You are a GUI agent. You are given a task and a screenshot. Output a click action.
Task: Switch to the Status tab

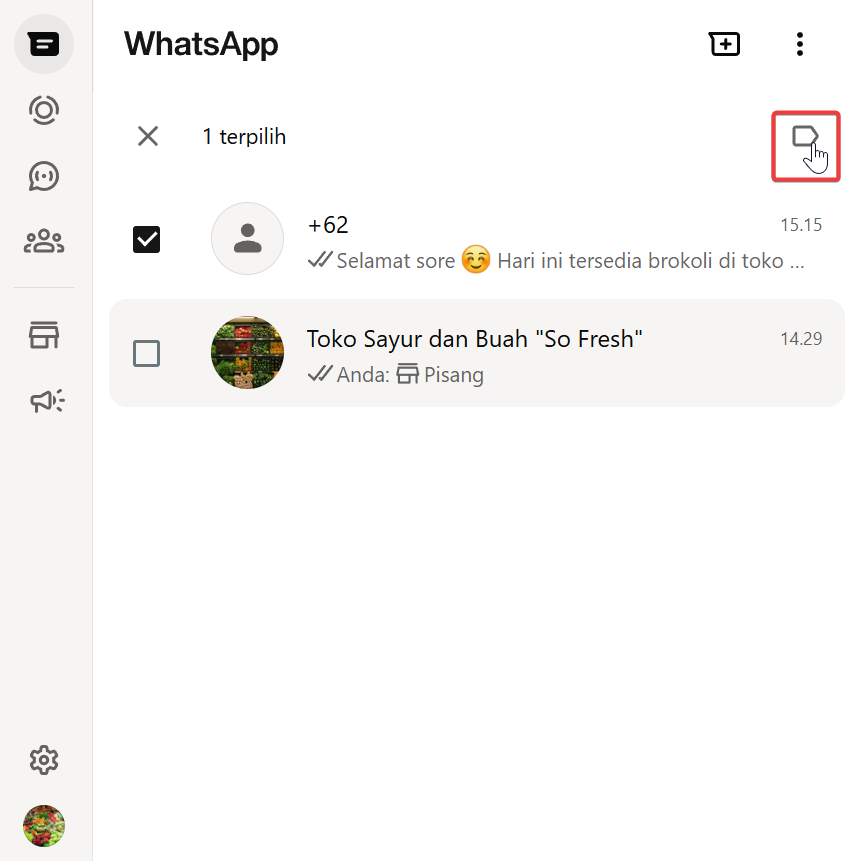click(x=44, y=109)
